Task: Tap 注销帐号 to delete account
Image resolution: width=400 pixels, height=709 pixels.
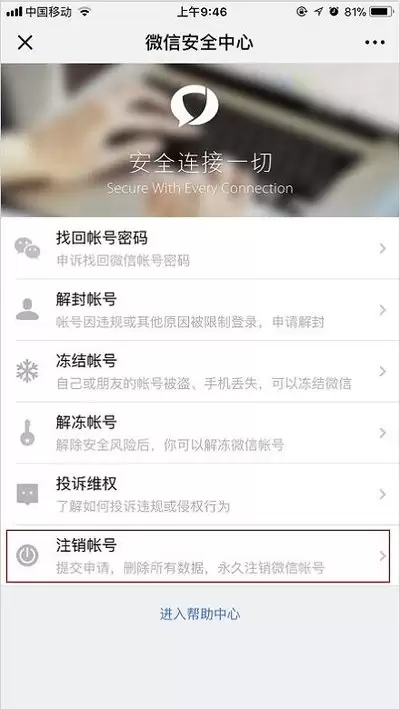Action: point(198,556)
